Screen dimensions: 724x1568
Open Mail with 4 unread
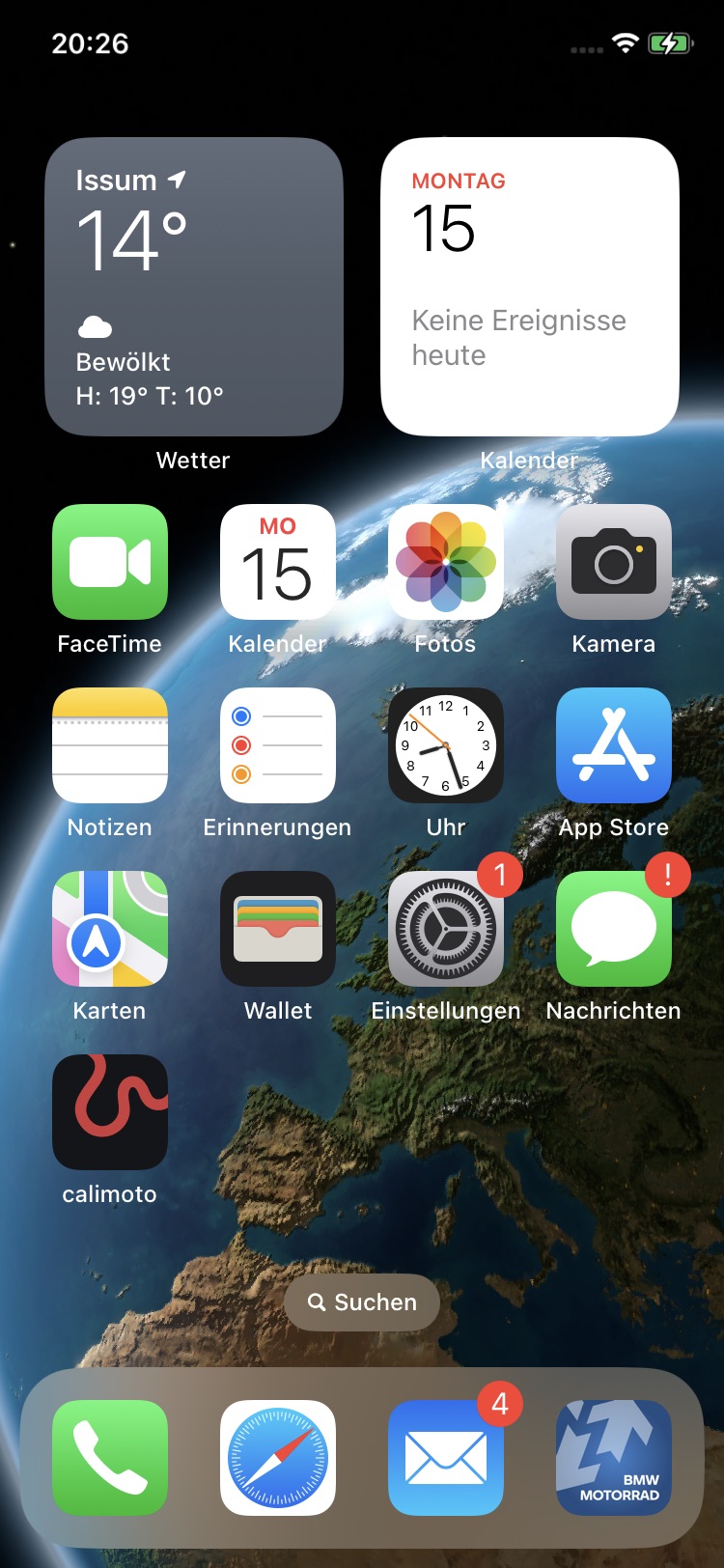[x=446, y=1458]
